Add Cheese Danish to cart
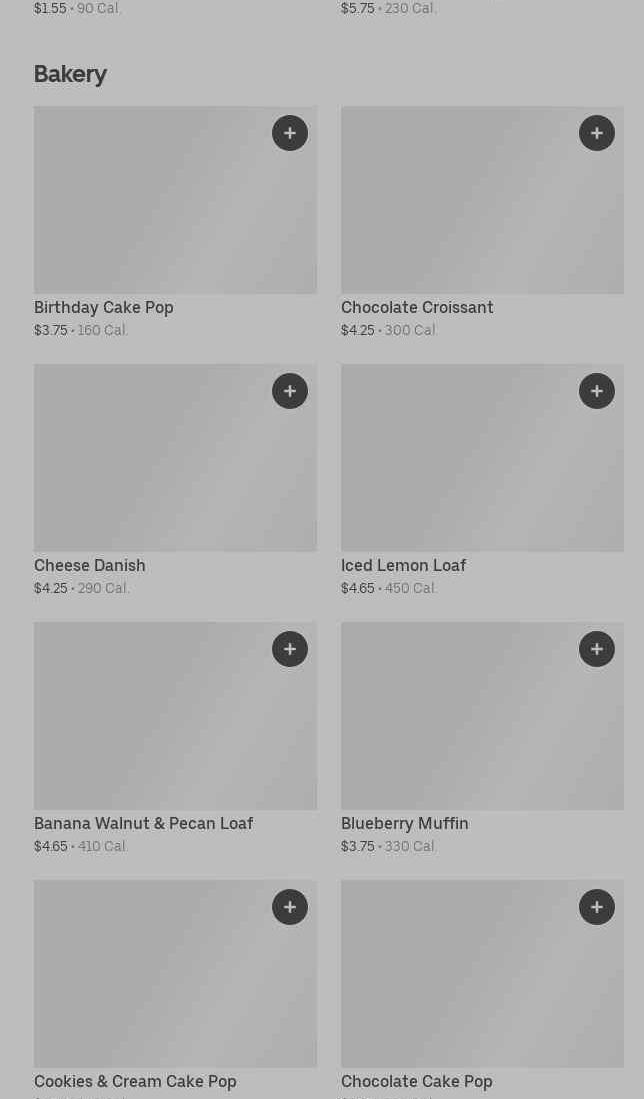The width and height of the screenshot is (644, 1099). coord(290,391)
